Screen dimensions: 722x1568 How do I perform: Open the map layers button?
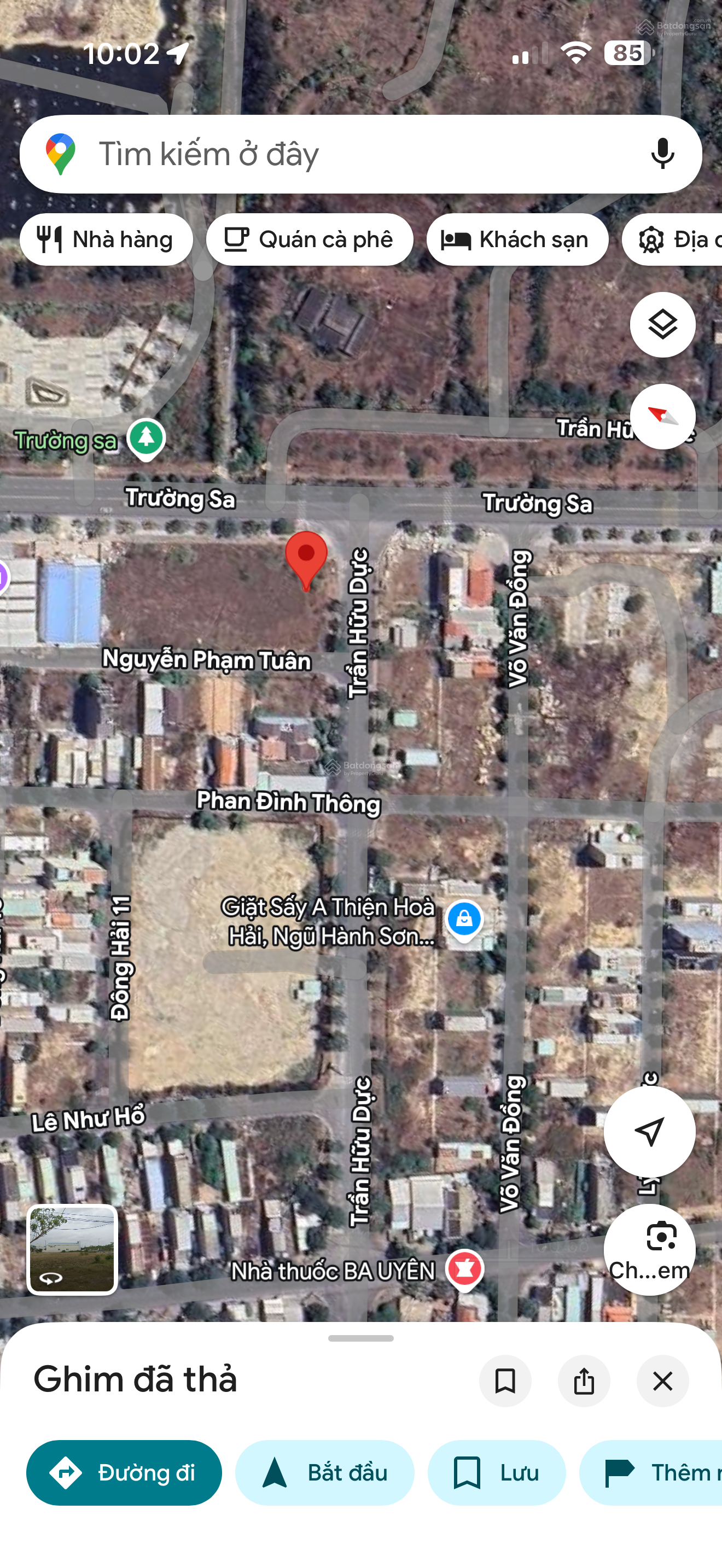coord(662,325)
